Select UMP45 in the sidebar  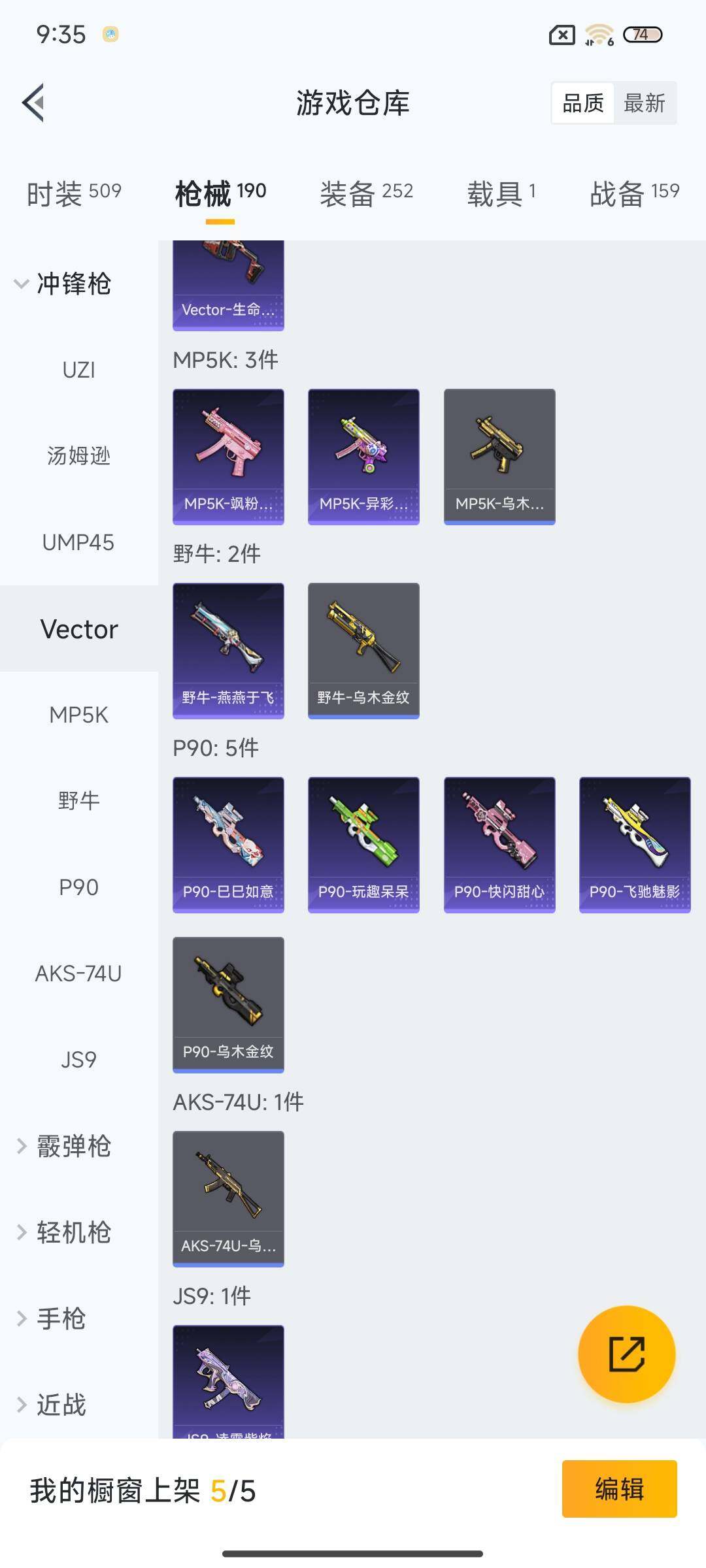pos(78,542)
